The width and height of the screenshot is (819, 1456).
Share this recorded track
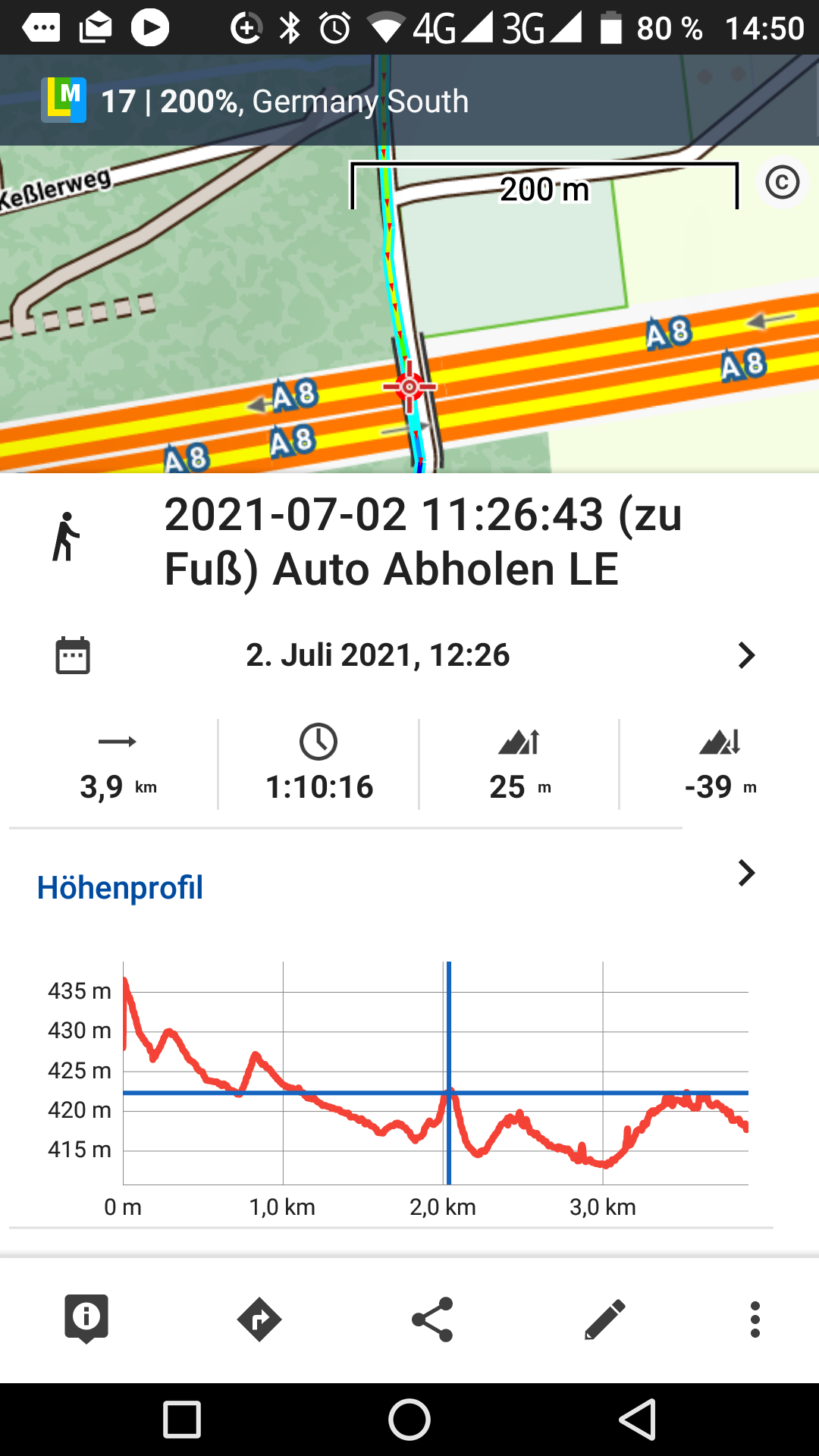(x=432, y=1319)
